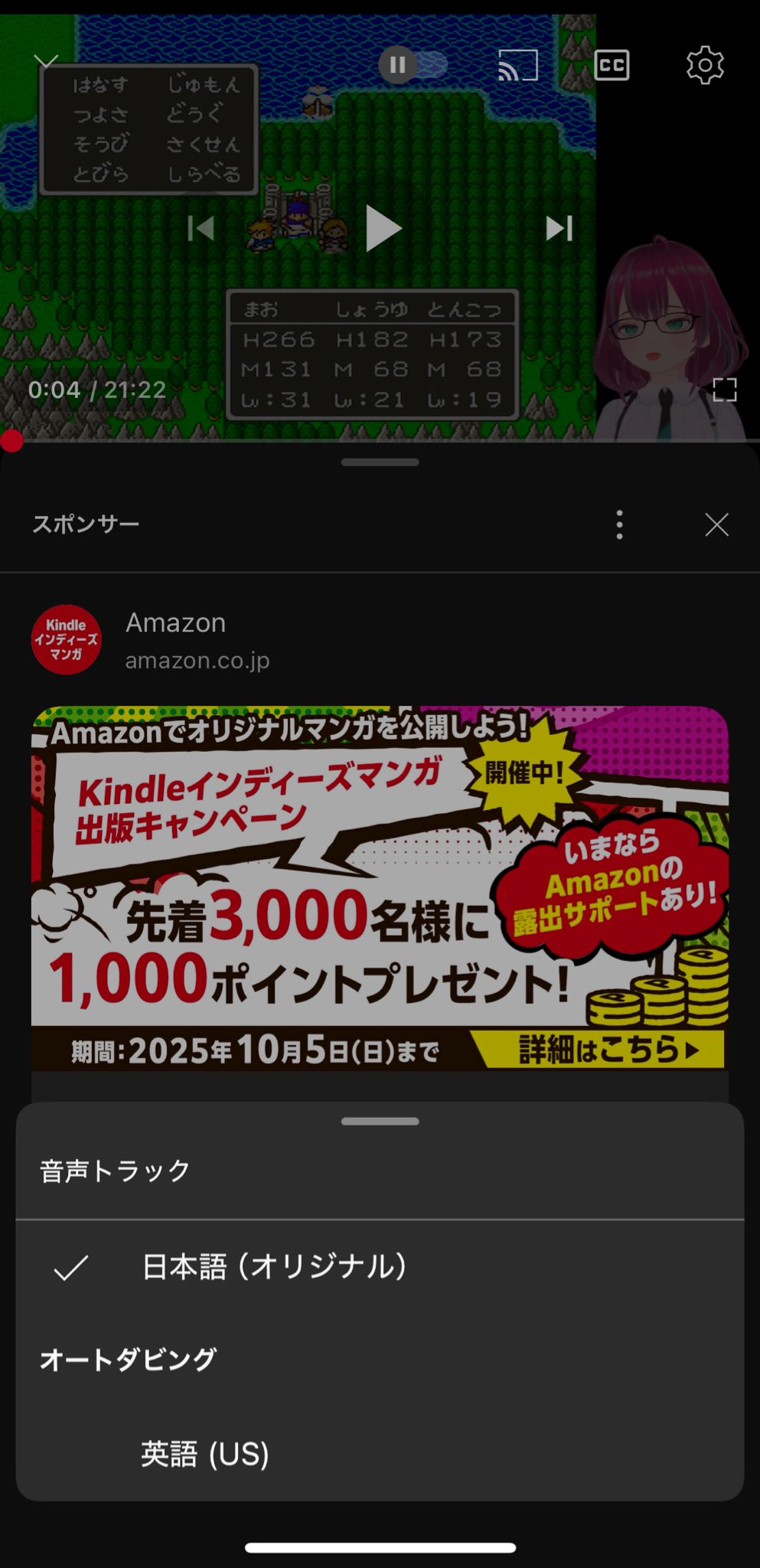
Task: Play the video
Action: click(382, 228)
